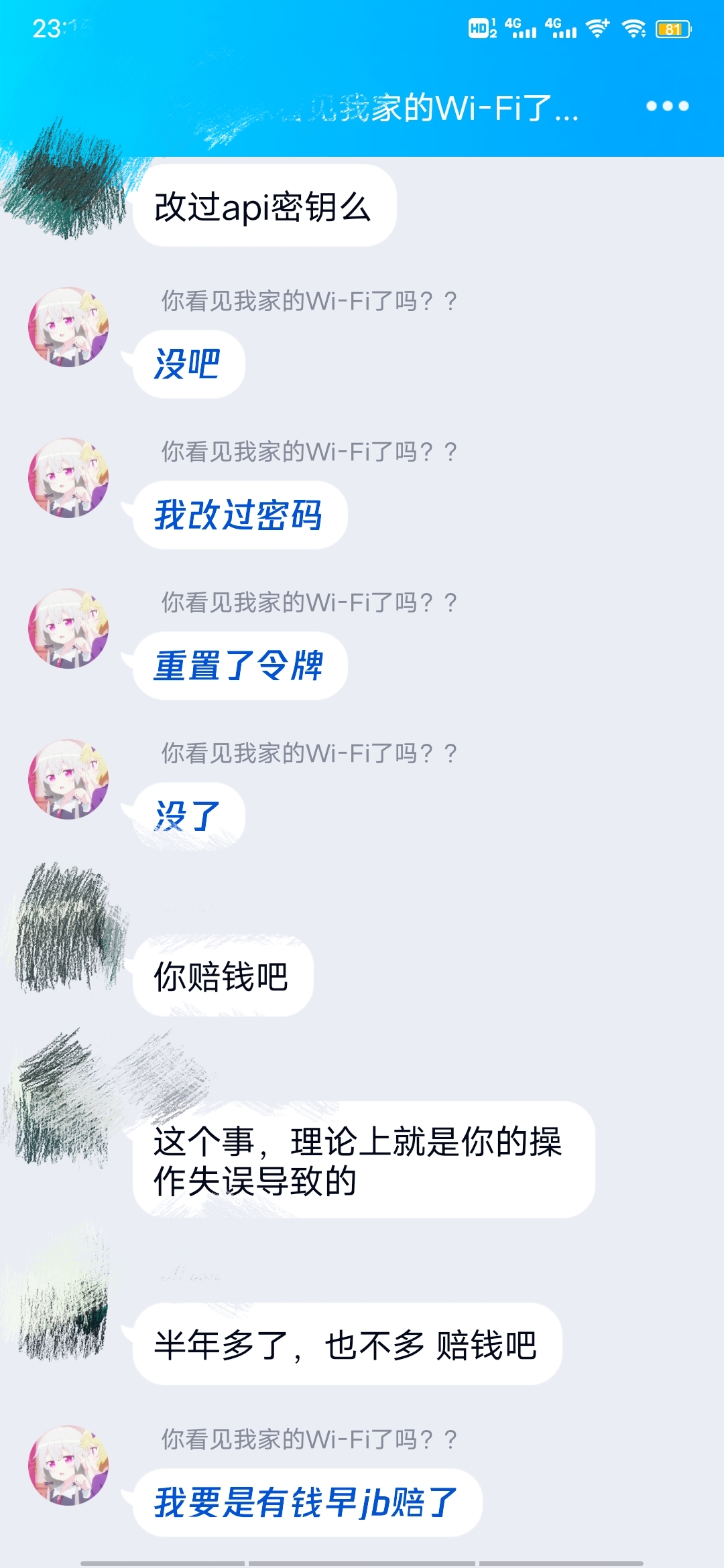
Task: Tap the avatar next to '我改过密码'
Action: pyautogui.click(x=68, y=478)
